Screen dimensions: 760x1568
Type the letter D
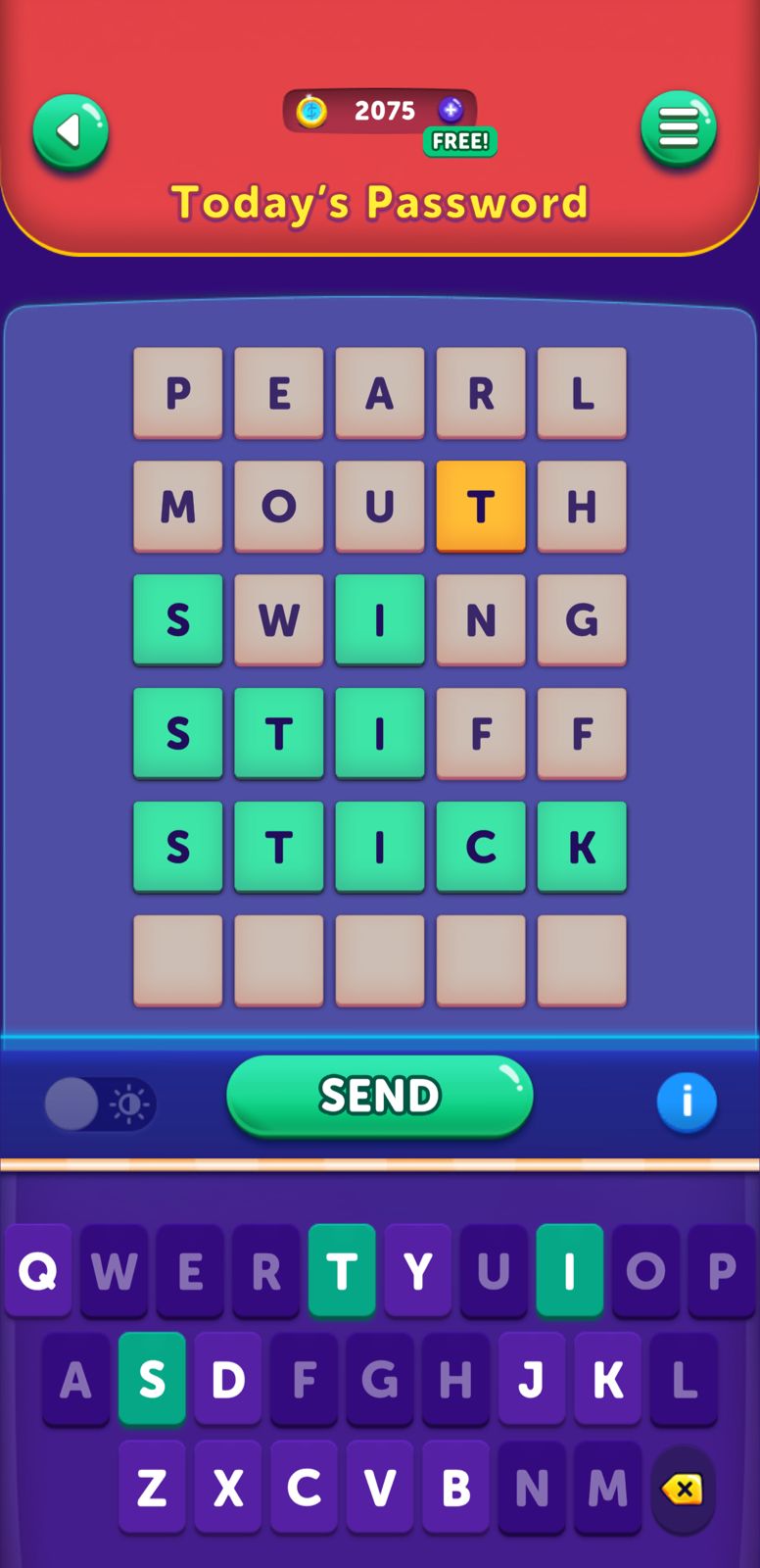(227, 1379)
